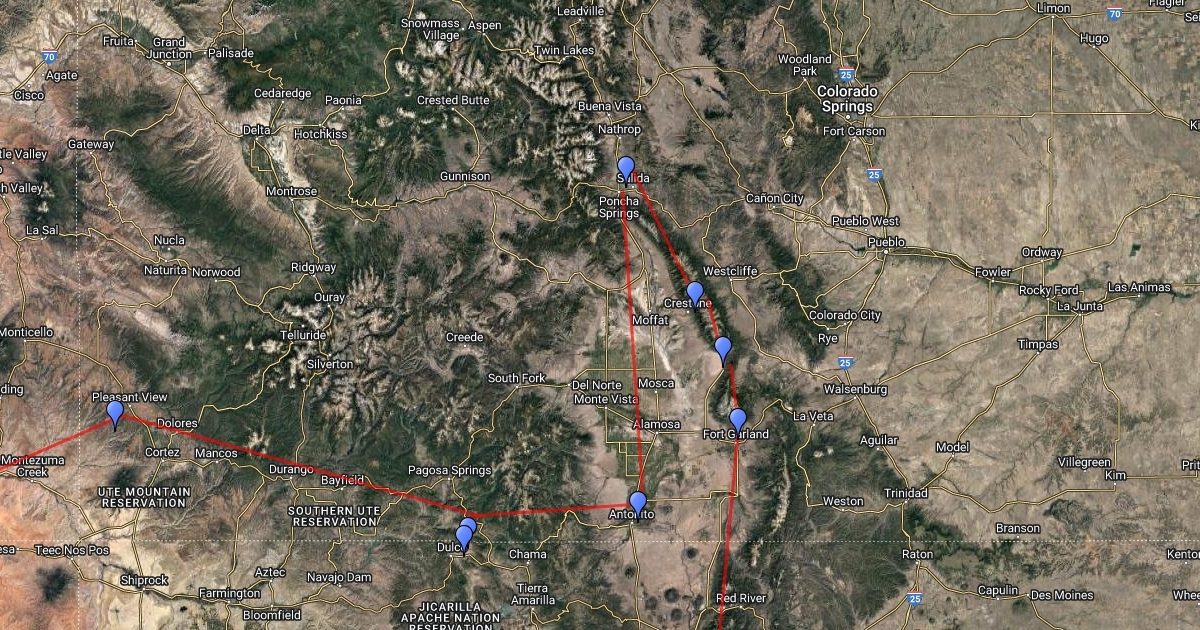Open the pin near Pleasant View

pos(115,411)
